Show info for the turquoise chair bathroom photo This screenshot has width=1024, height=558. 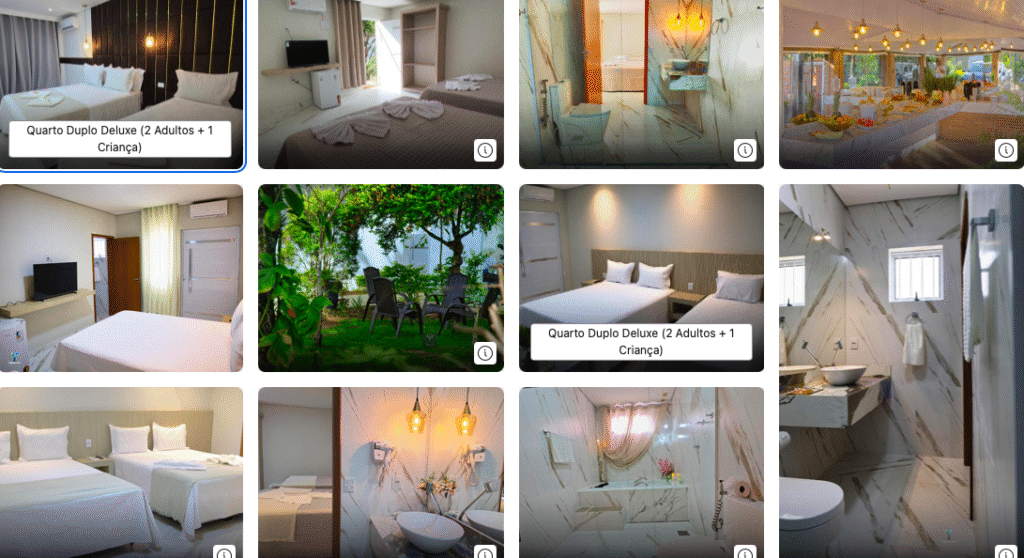click(745, 150)
